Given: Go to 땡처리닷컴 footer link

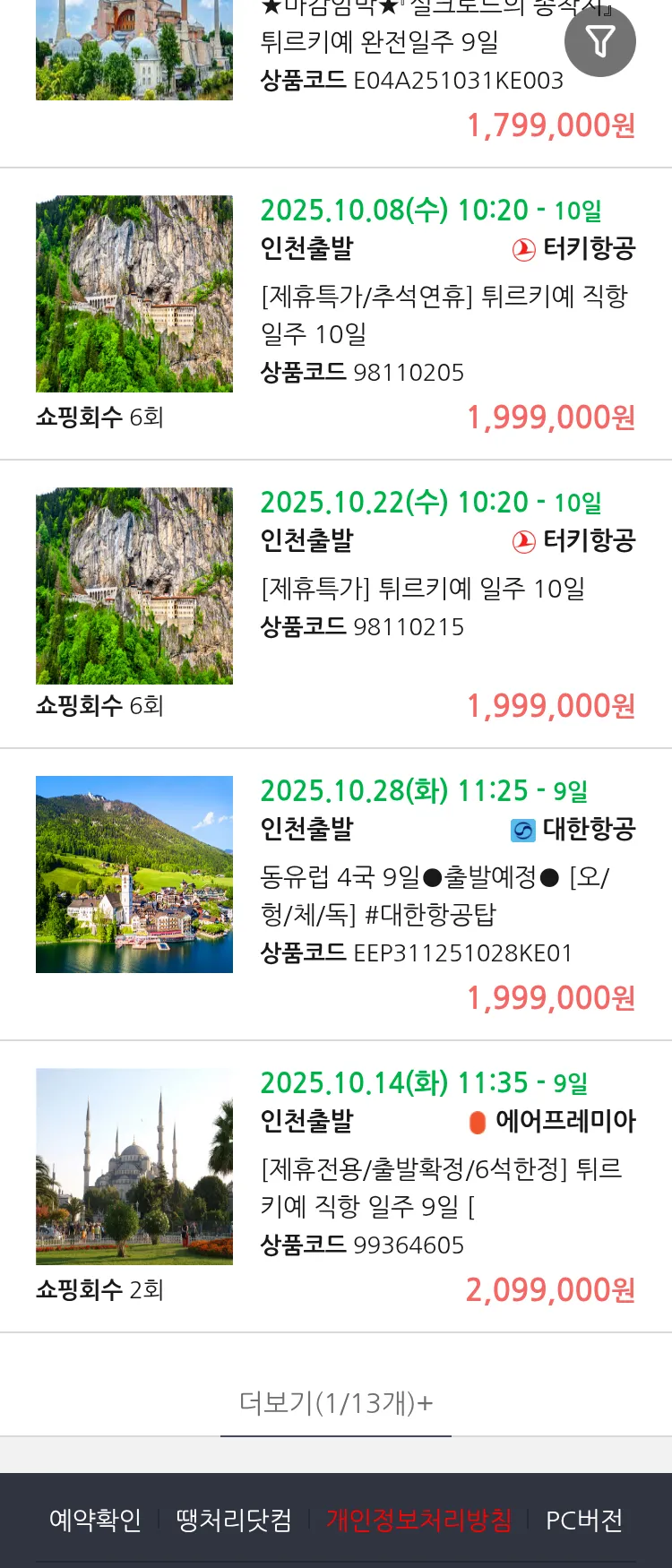Looking at the screenshot, I should [234, 1520].
